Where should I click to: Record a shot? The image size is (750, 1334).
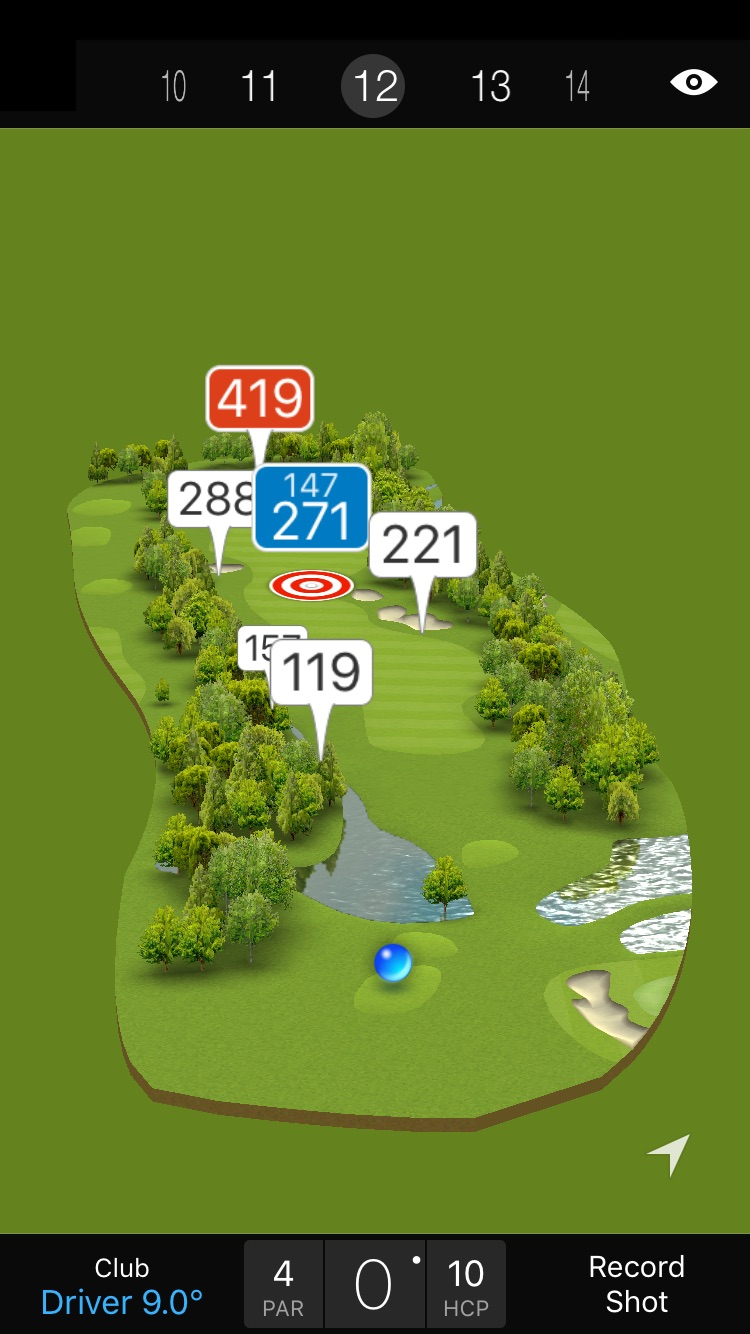pos(636,1284)
